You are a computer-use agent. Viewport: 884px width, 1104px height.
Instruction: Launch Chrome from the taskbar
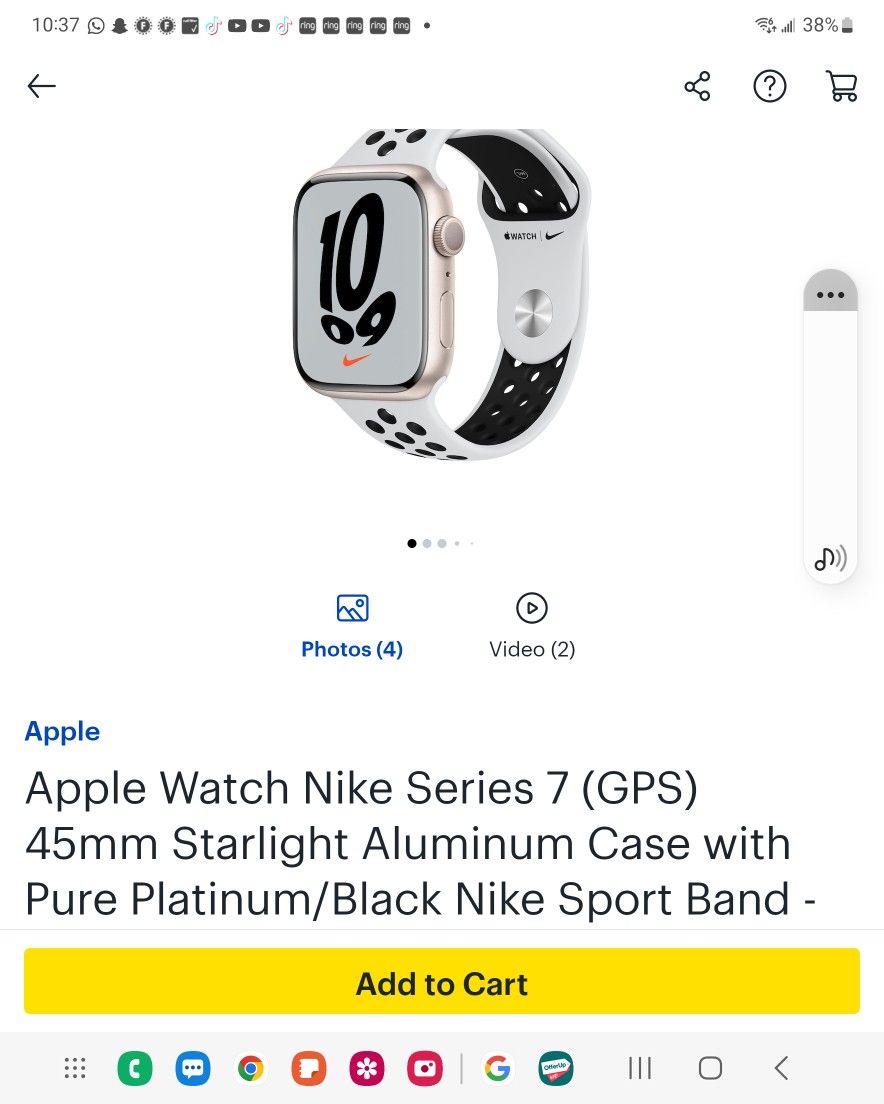tap(250, 1068)
